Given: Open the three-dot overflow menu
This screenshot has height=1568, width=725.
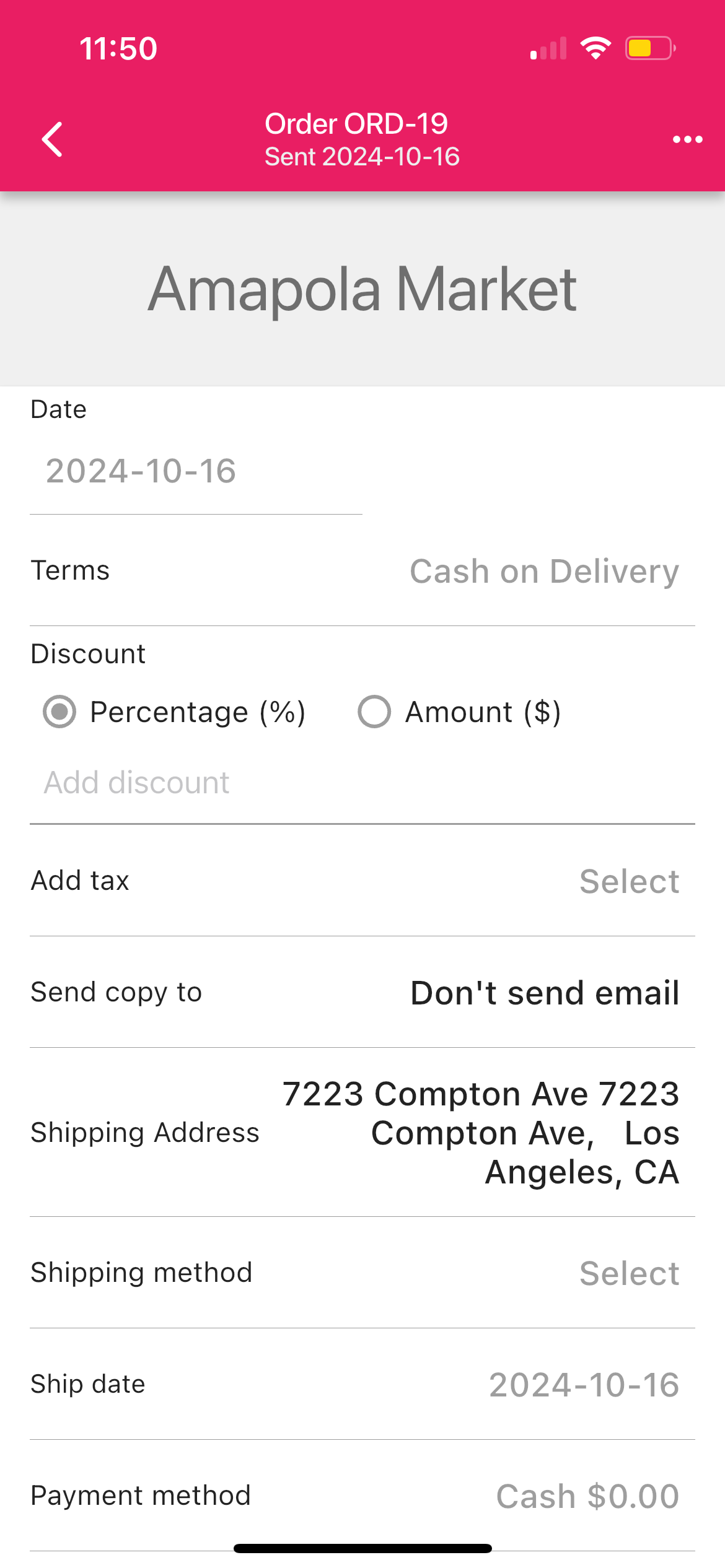Looking at the screenshot, I should pos(688,139).
